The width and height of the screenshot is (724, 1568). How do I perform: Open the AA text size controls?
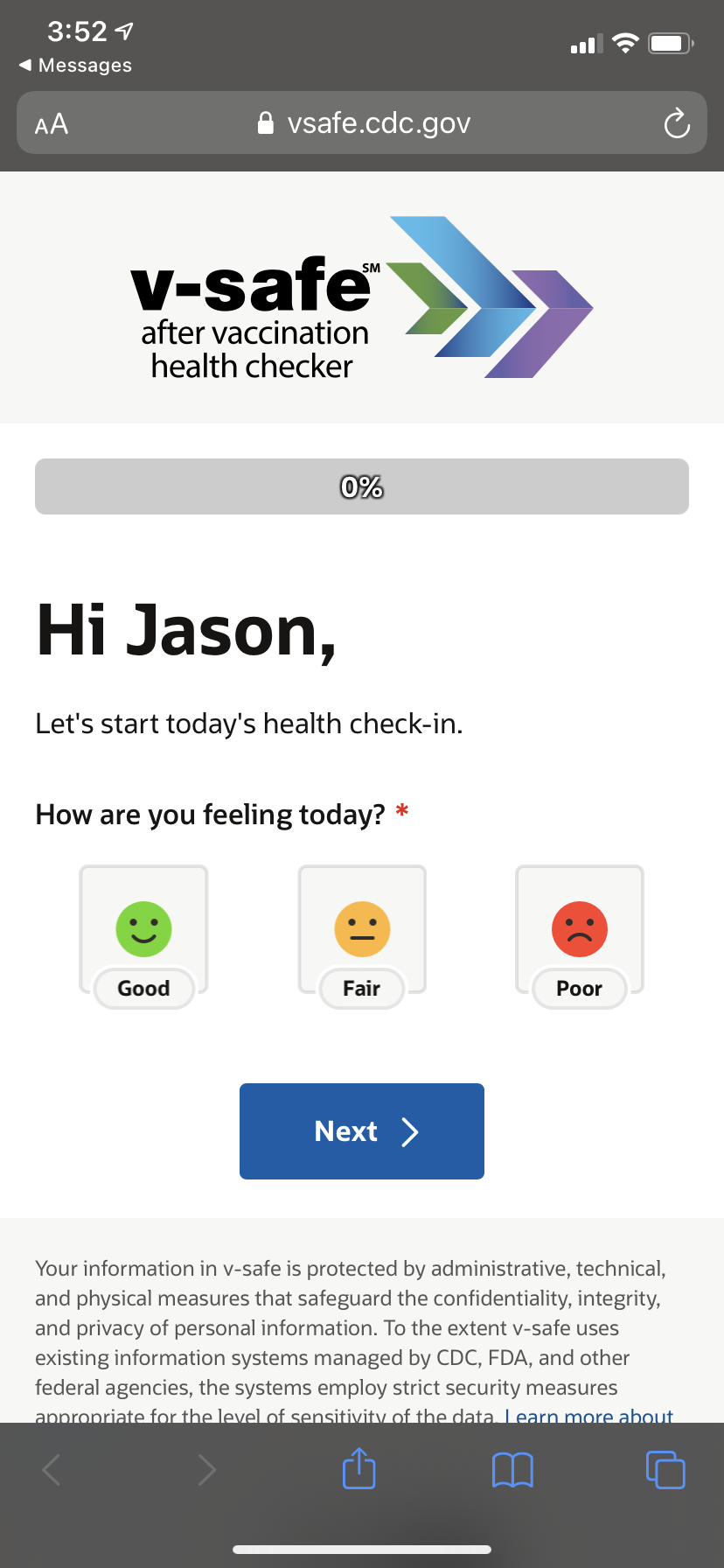point(50,123)
